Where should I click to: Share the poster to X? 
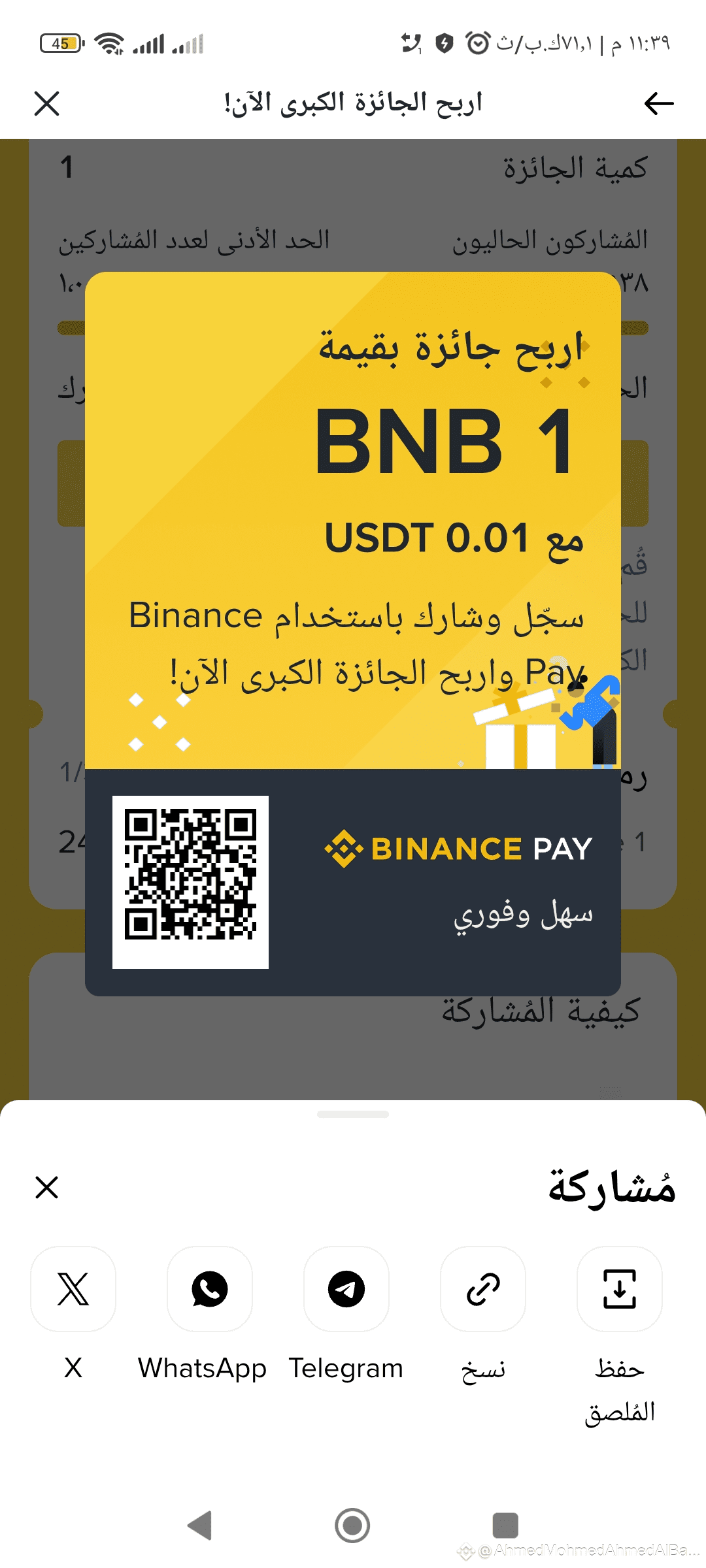pos(73,1289)
